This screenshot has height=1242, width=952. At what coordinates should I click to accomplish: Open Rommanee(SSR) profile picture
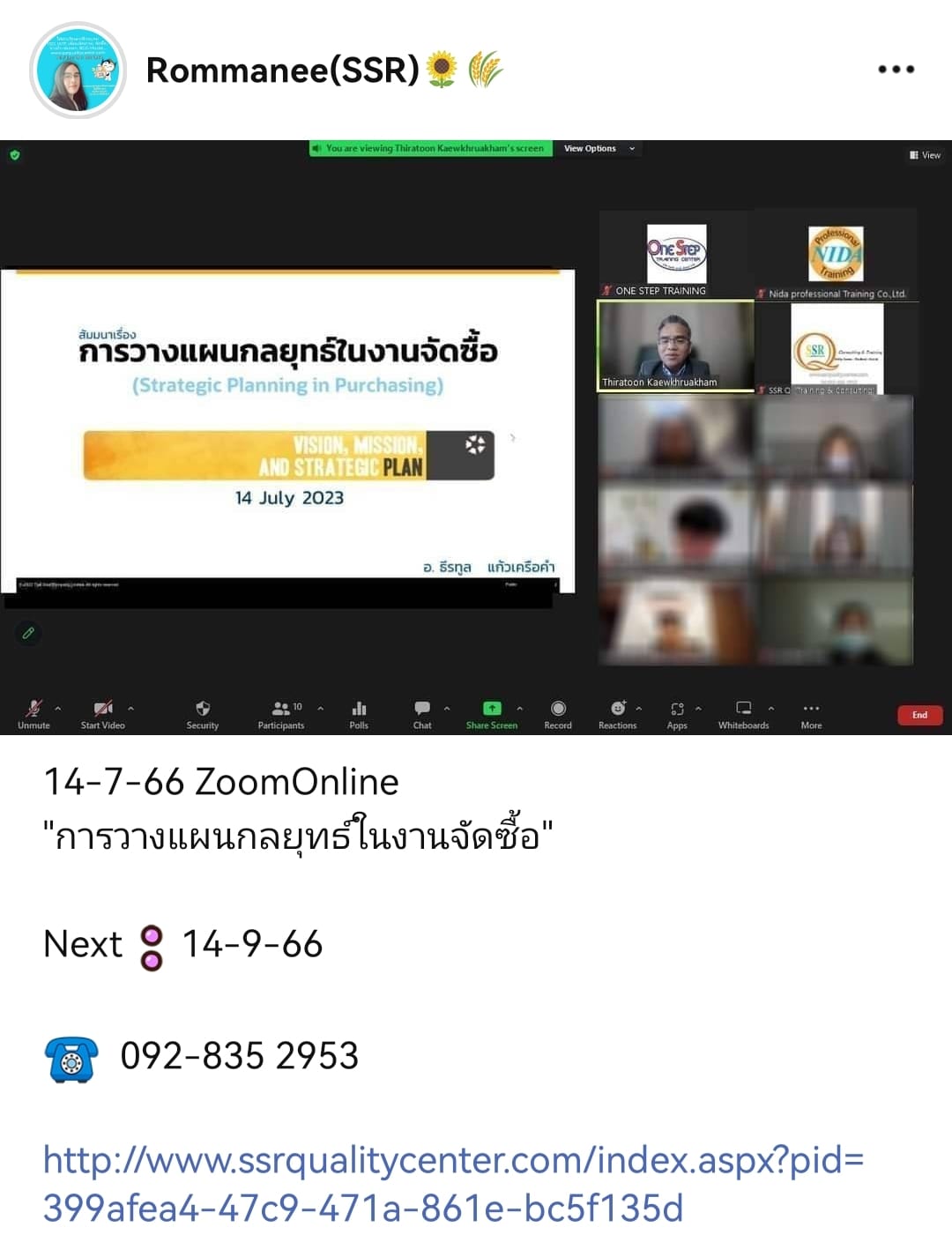78,71
